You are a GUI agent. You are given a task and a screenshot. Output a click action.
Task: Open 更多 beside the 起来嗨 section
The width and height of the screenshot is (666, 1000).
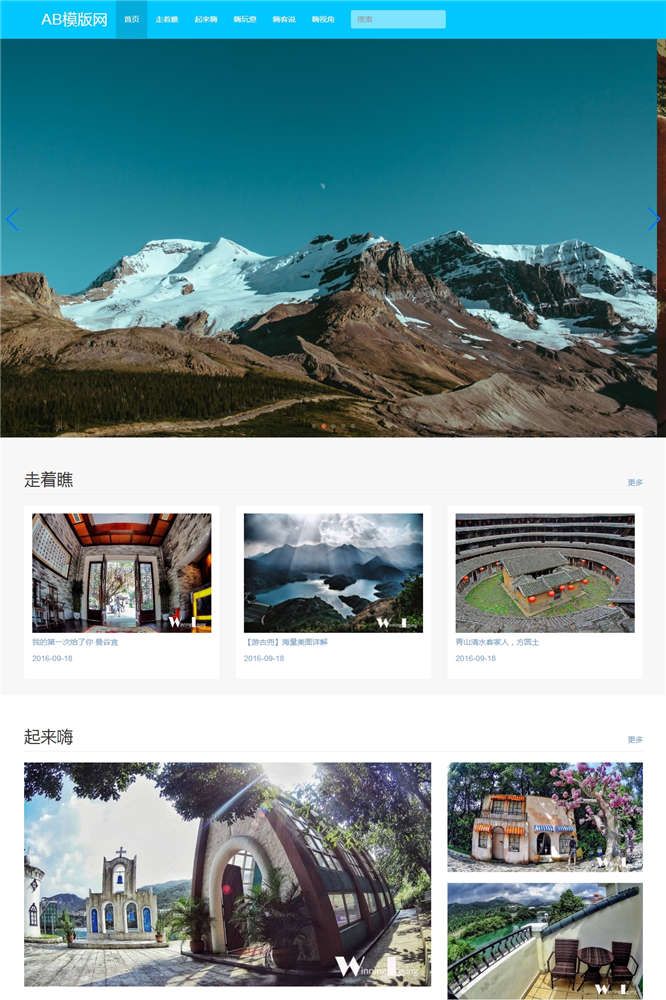(635, 739)
